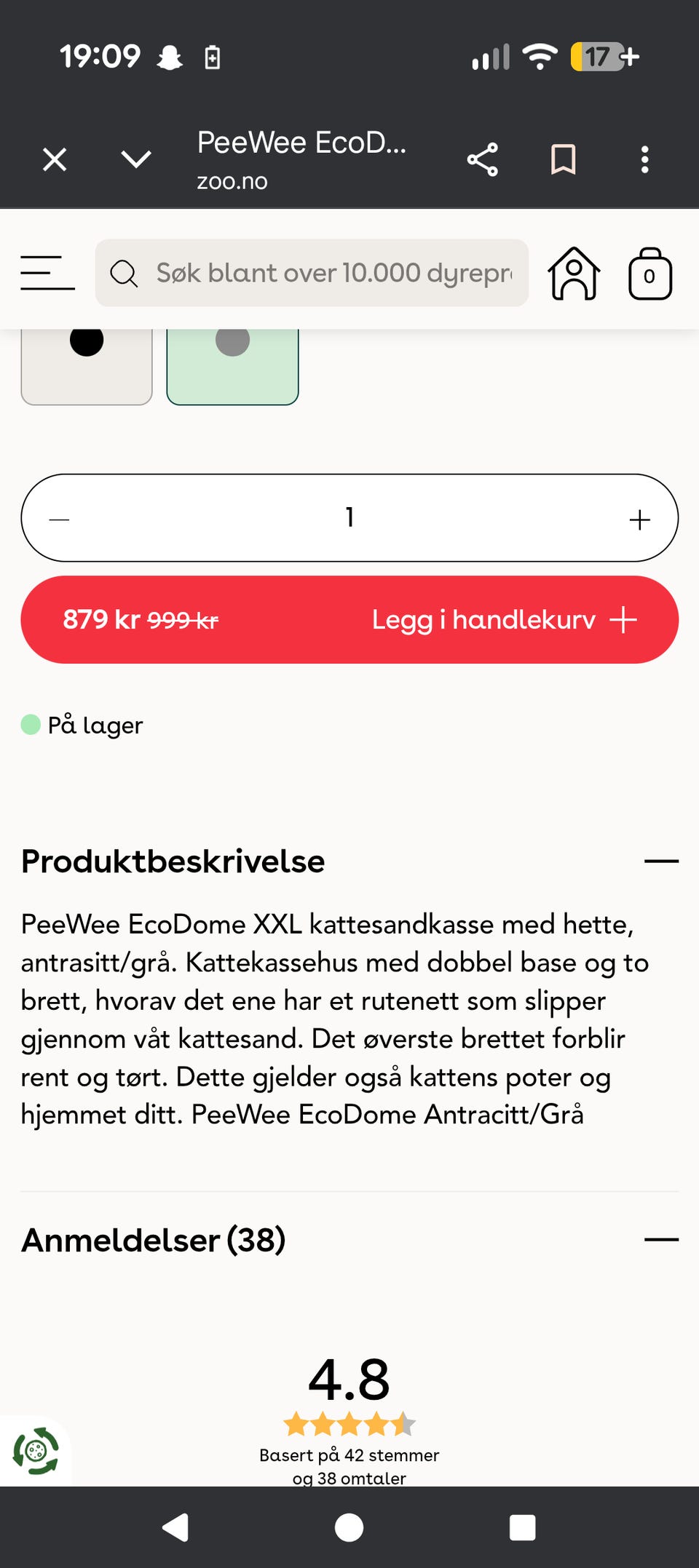Tap the search magnifier icon
This screenshot has width=699, height=1568.
[x=125, y=274]
